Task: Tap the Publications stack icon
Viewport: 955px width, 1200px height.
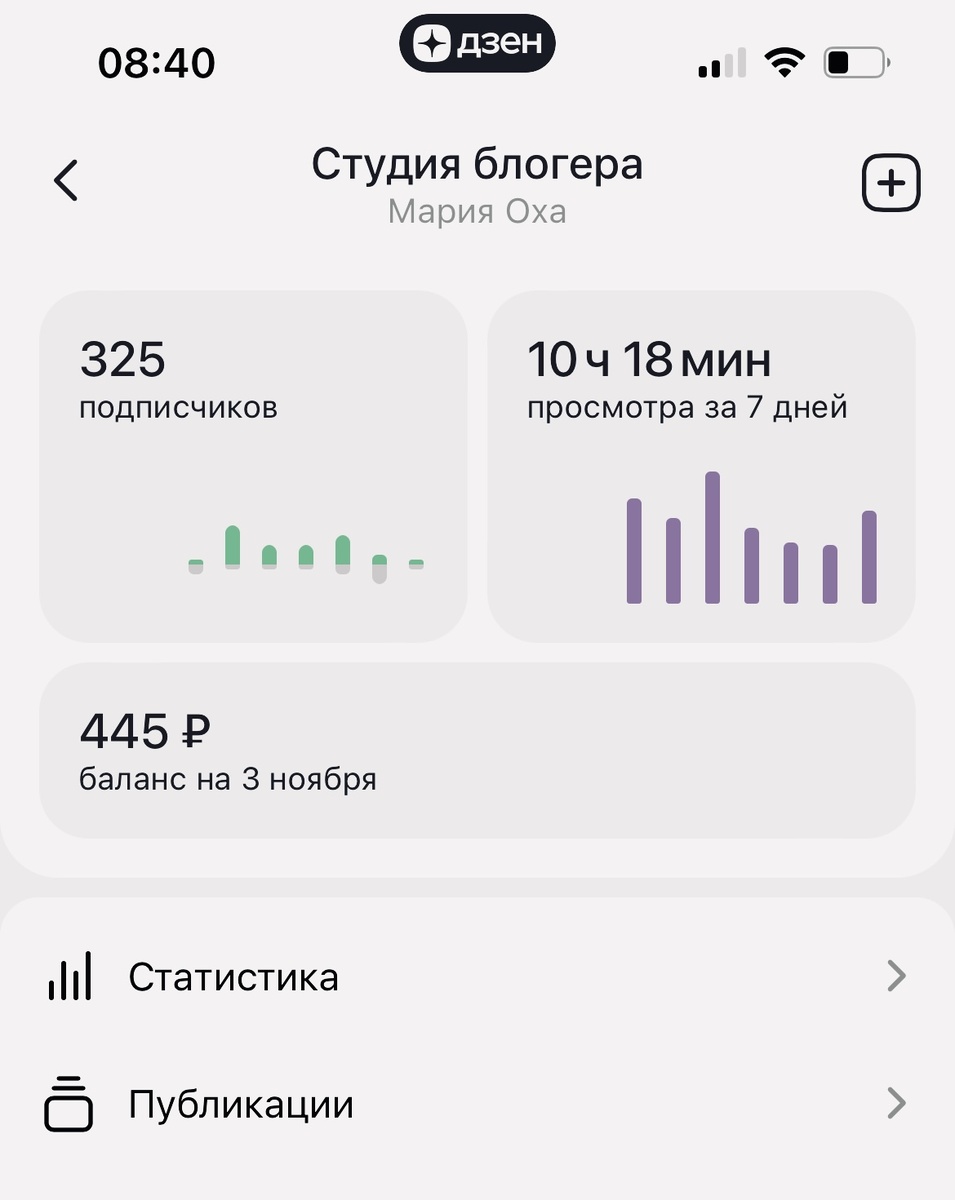Action: pyautogui.click(x=68, y=1103)
